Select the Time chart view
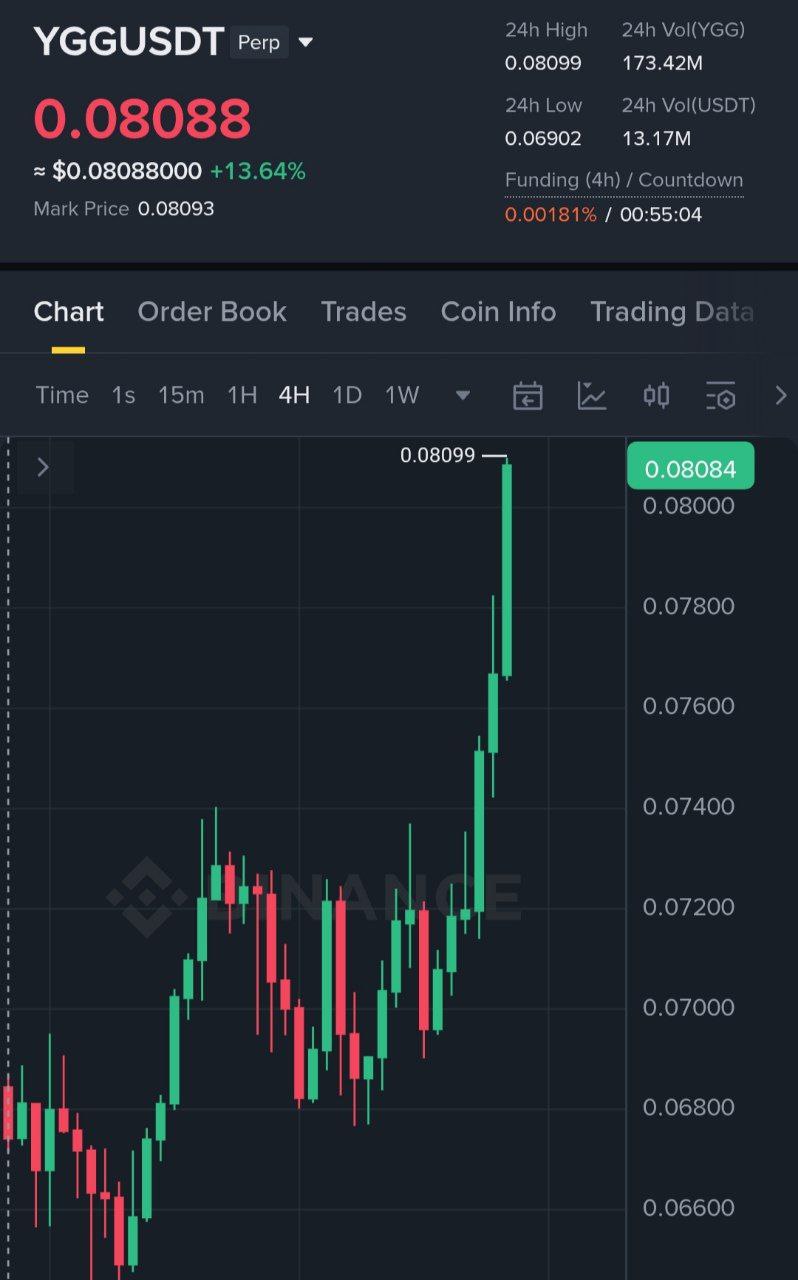This screenshot has height=1280, width=798. point(62,395)
